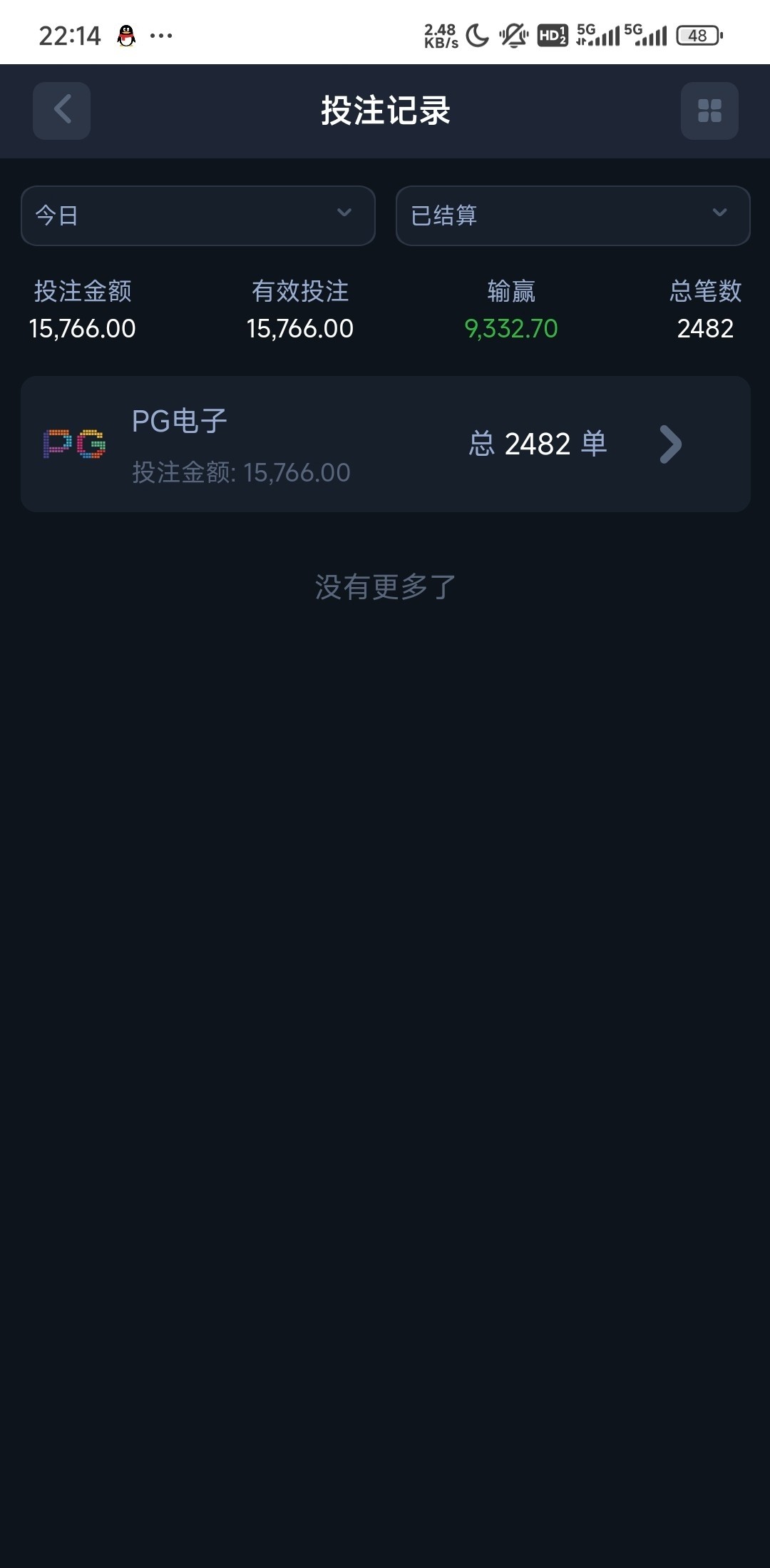Open the 已结算 status dropdown
Screen dimensions: 770x1568
pos(573,215)
